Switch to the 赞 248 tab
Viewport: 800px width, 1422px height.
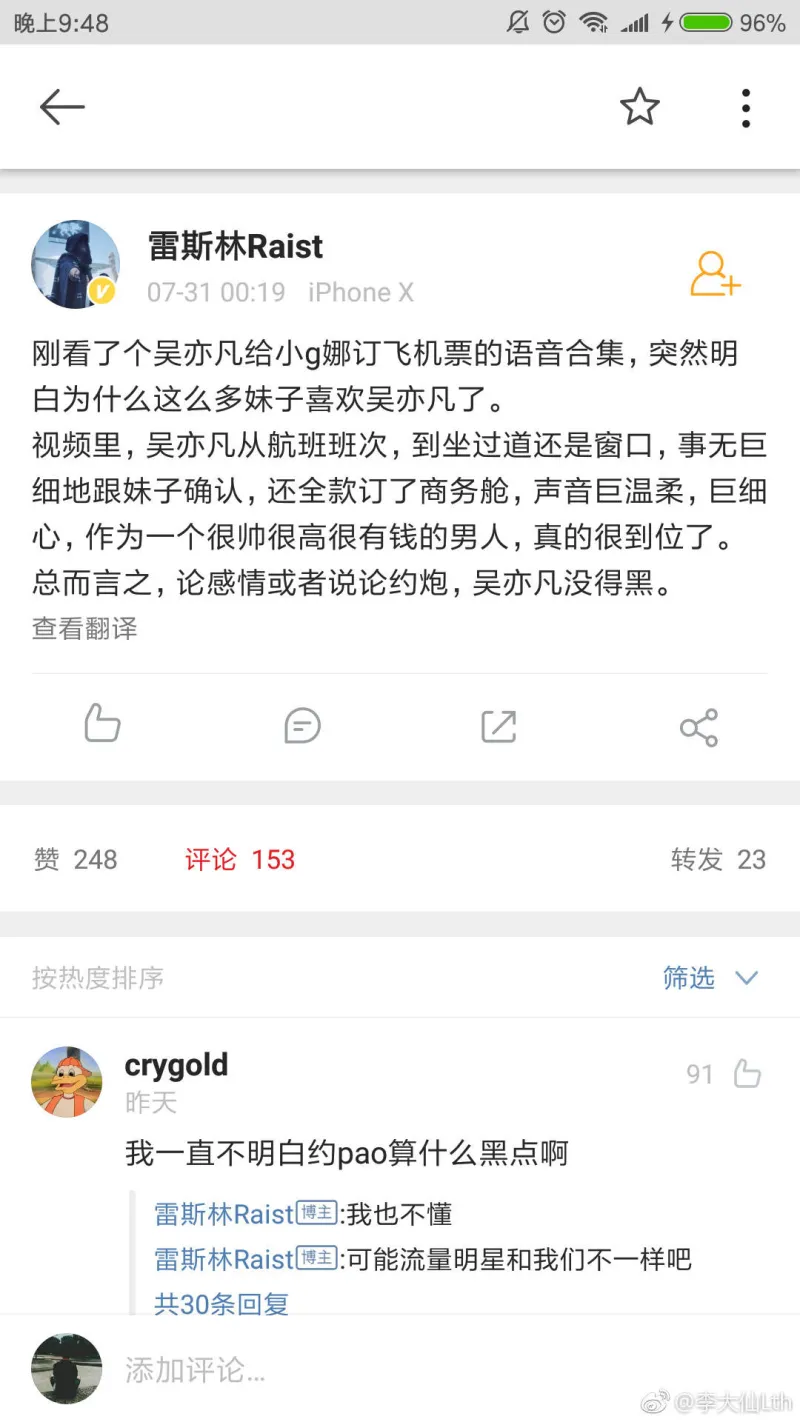[75, 859]
